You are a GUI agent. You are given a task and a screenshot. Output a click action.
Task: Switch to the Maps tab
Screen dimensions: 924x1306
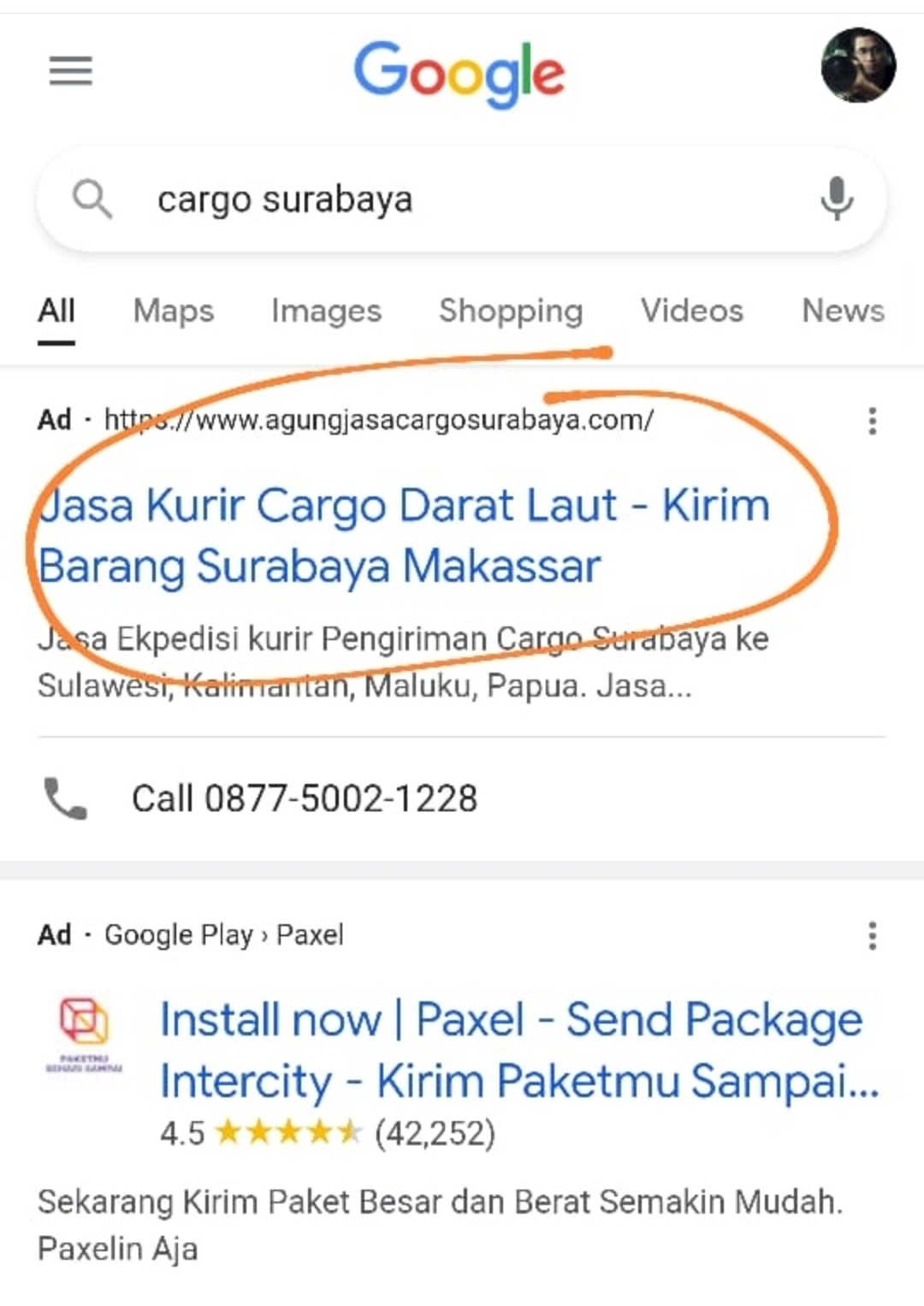174,311
